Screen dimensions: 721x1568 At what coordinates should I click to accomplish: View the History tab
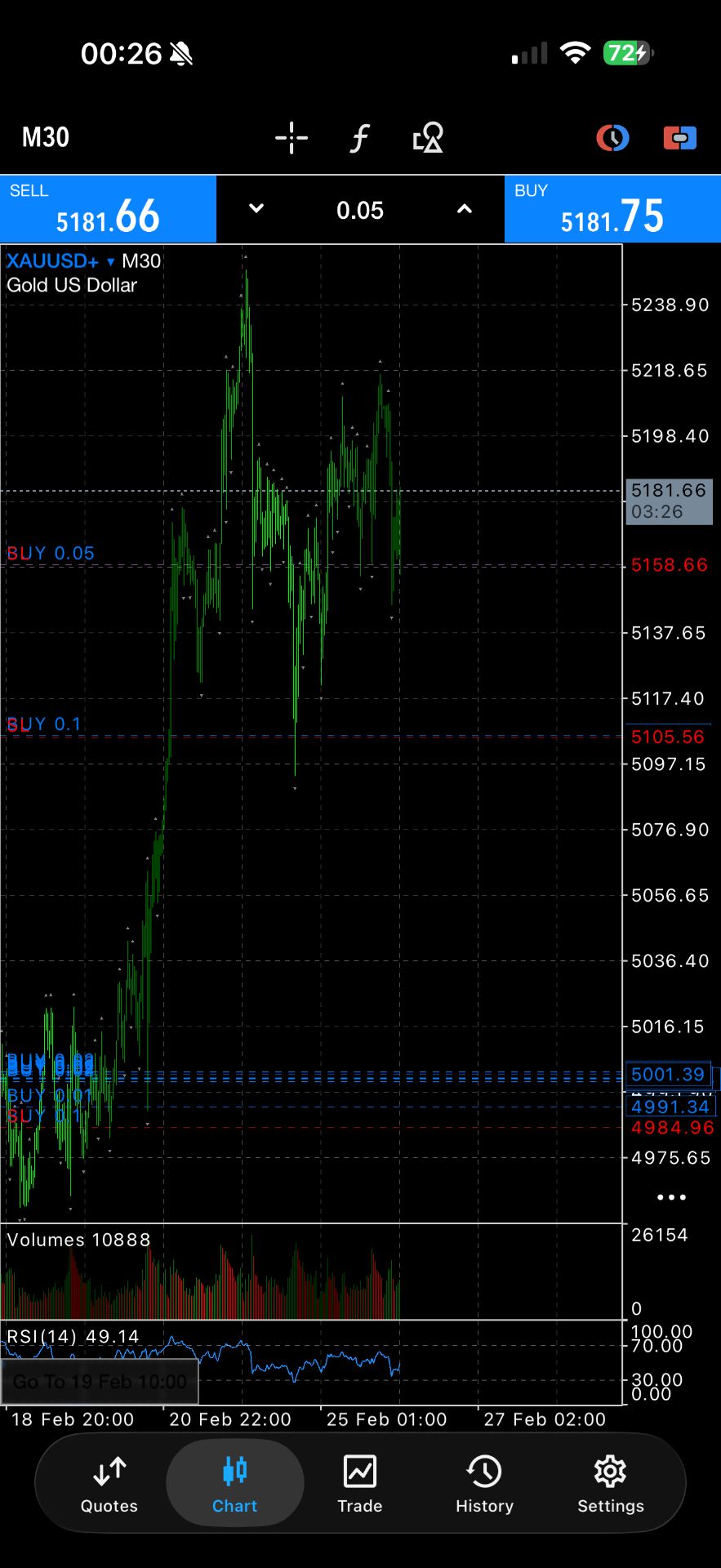(485, 1484)
